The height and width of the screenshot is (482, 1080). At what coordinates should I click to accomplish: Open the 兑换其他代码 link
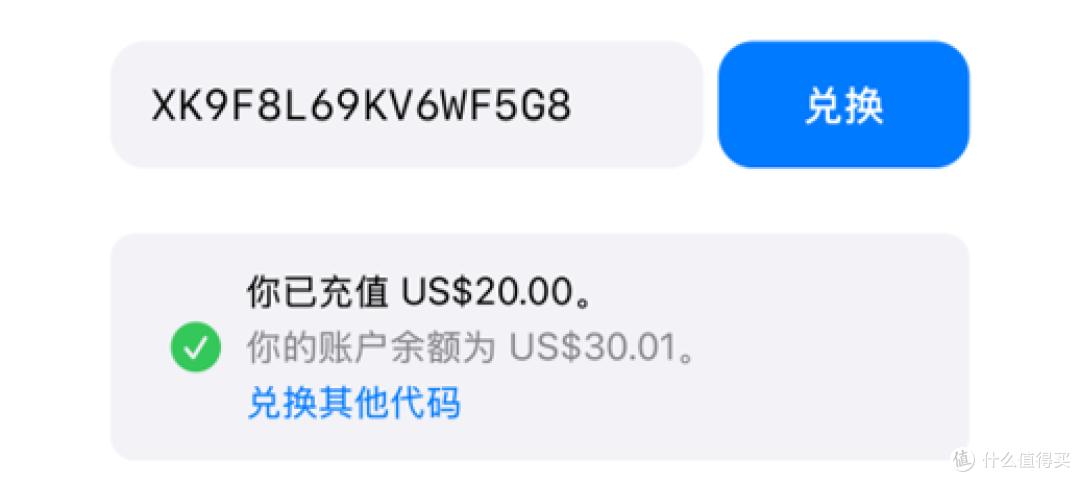354,403
